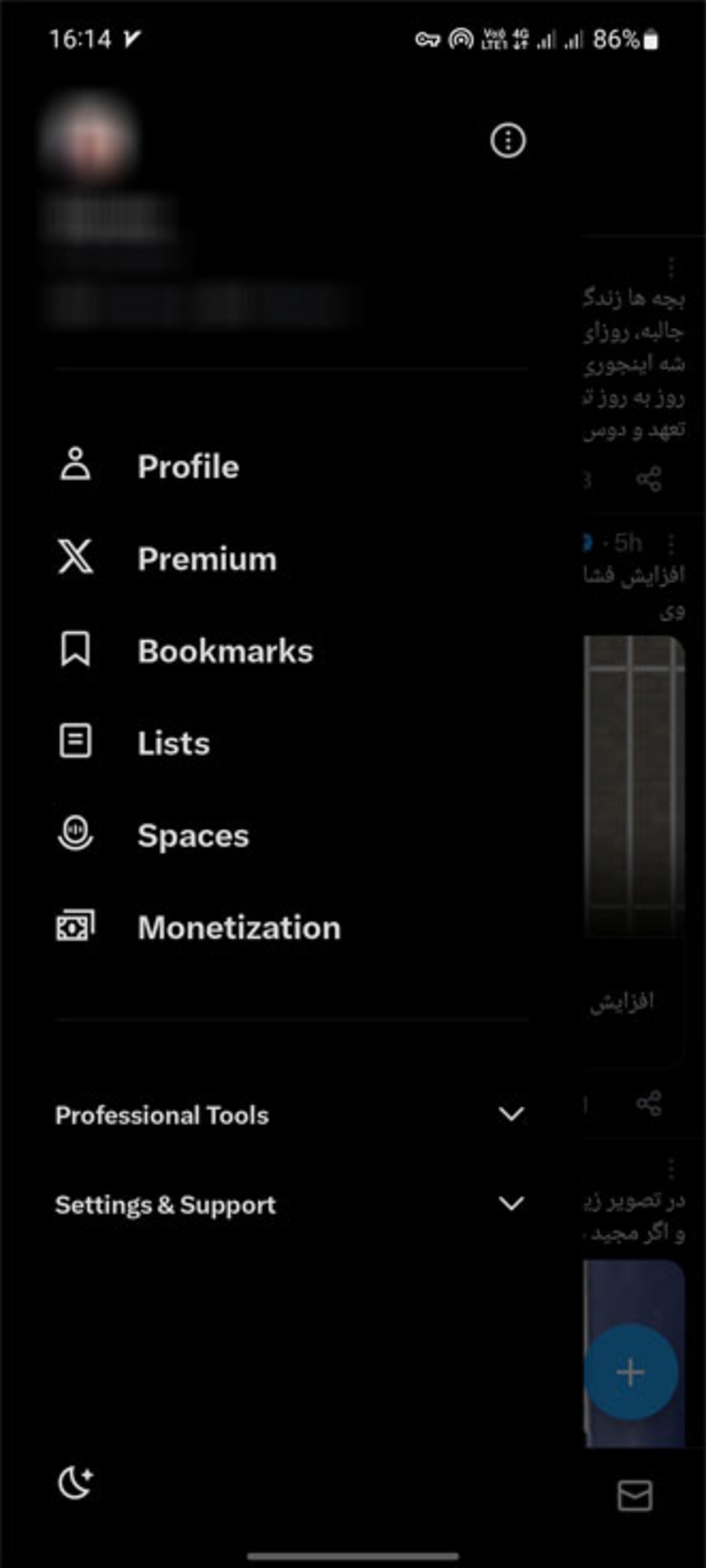Open the messages envelope tab
This screenshot has width=706, height=1568.
click(x=635, y=1495)
